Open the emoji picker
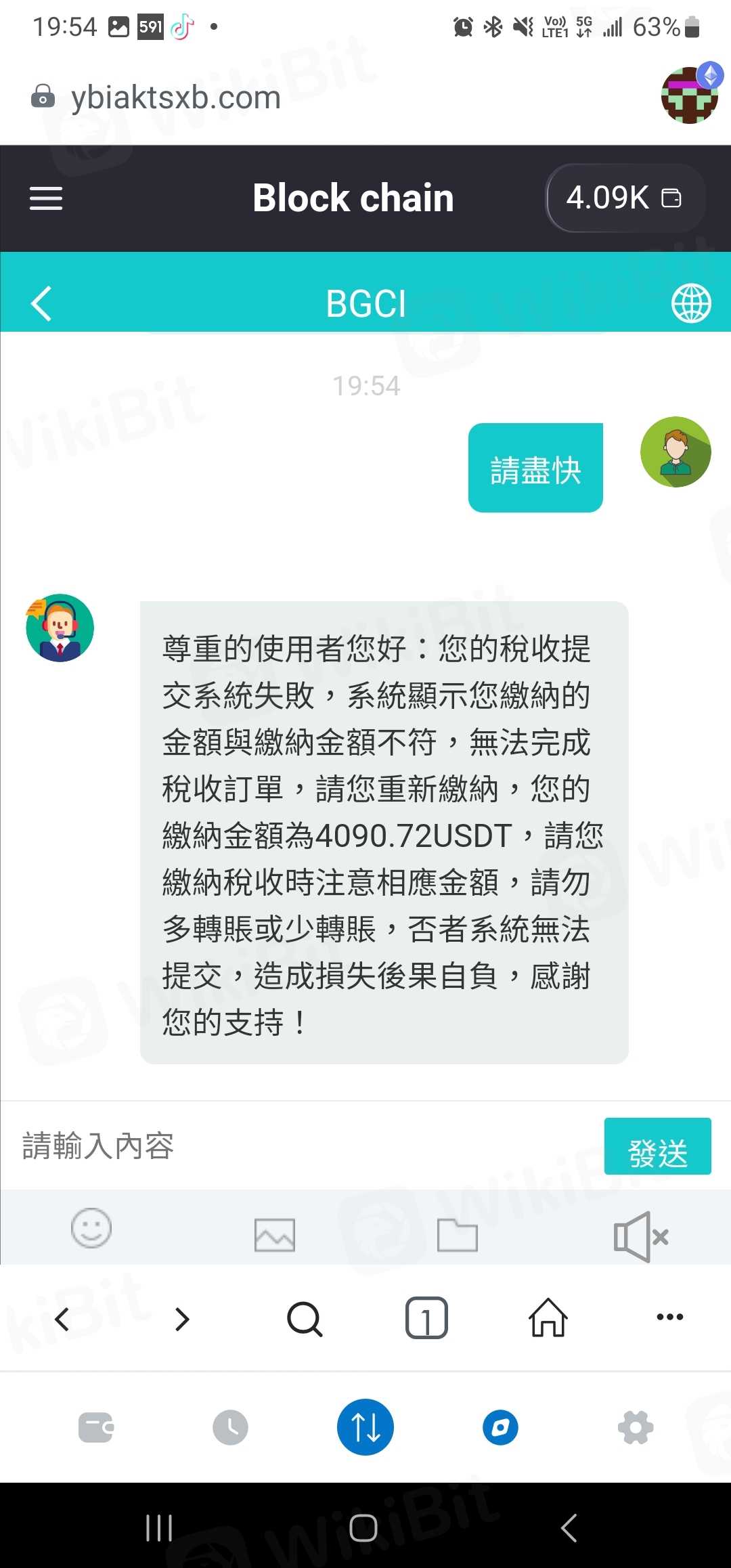731x1568 pixels. point(91,1228)
